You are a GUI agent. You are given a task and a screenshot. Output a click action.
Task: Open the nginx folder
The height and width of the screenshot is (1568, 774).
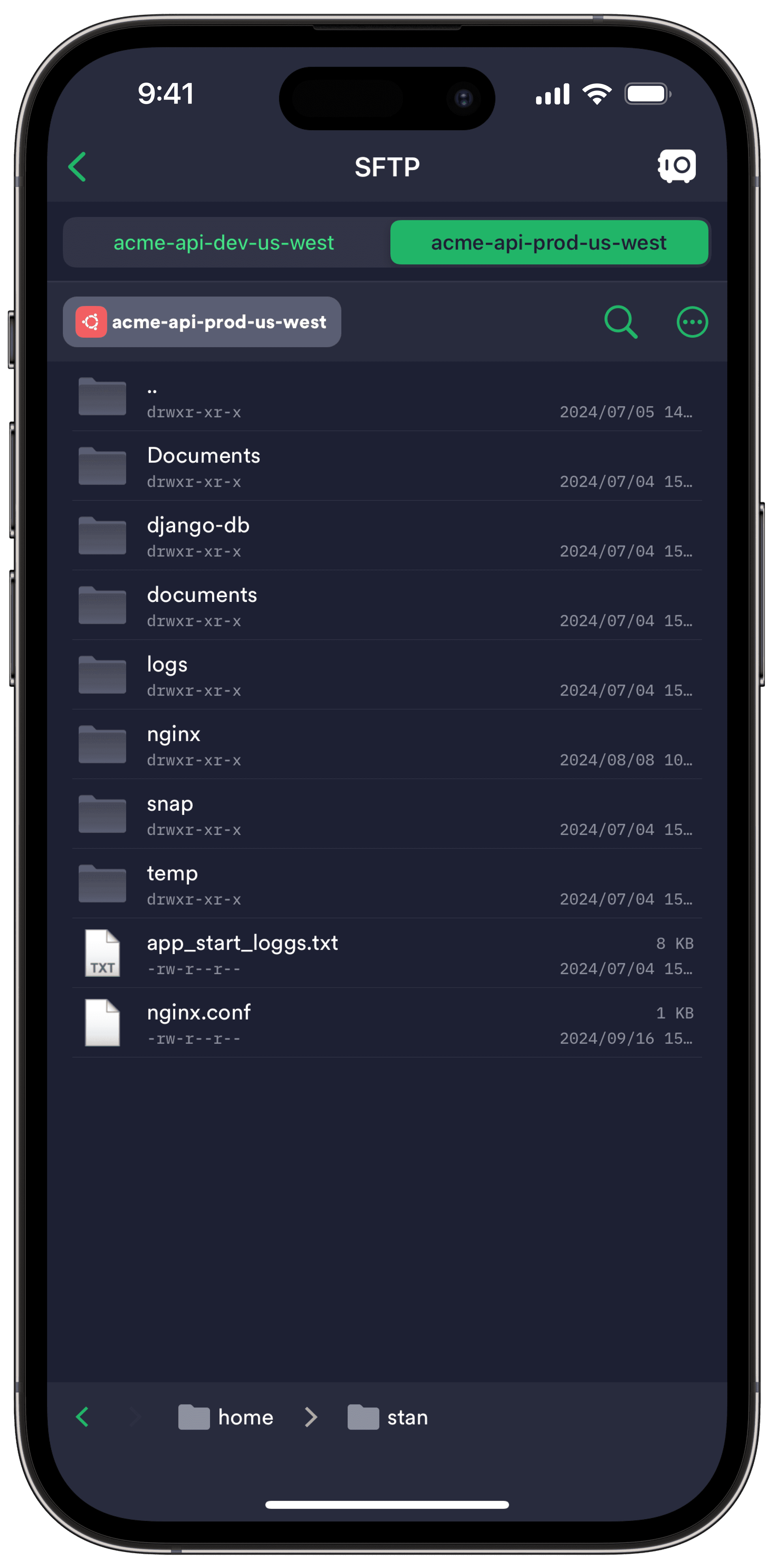point(387,744)
